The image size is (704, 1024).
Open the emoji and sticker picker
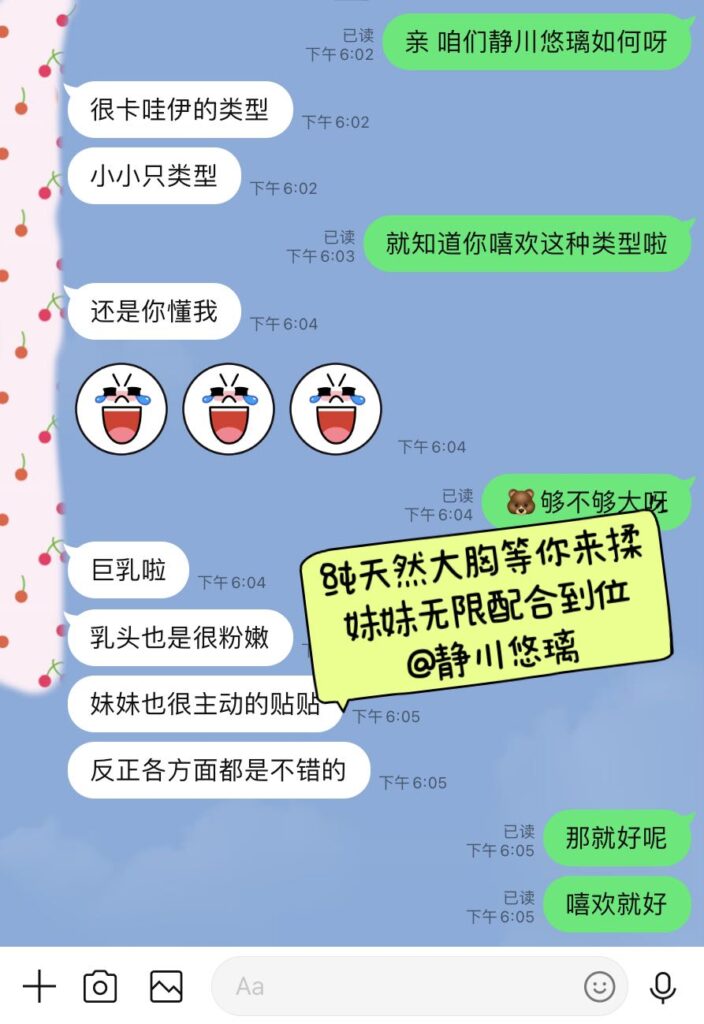(x=599, y=987)
